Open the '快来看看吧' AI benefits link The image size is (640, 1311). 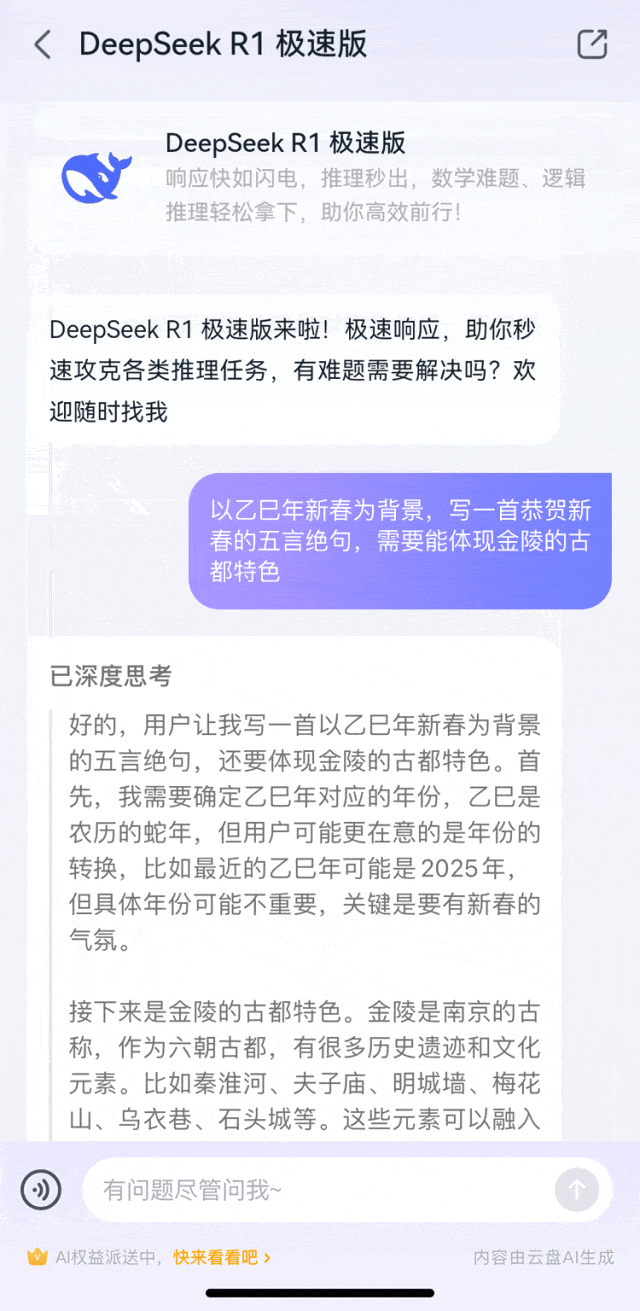point(221,1257)
